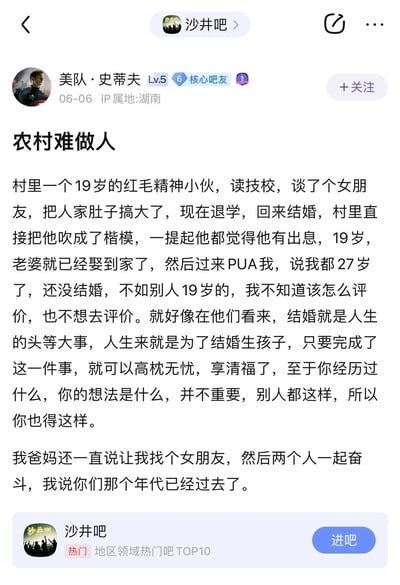View the profile avatar of 美队·史蒂夫

coord(32,87)
